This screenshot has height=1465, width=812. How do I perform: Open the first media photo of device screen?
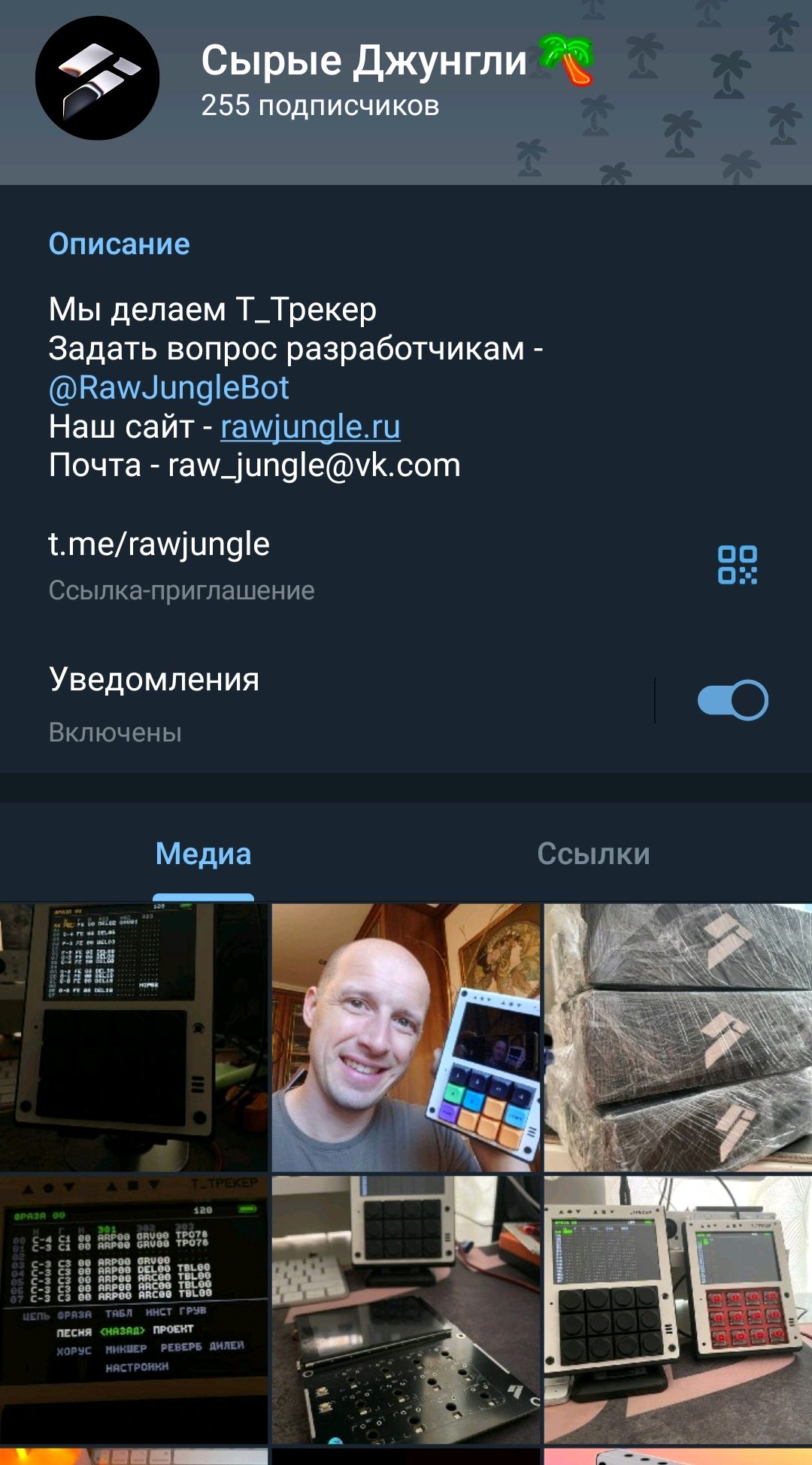click(134, 1038)
